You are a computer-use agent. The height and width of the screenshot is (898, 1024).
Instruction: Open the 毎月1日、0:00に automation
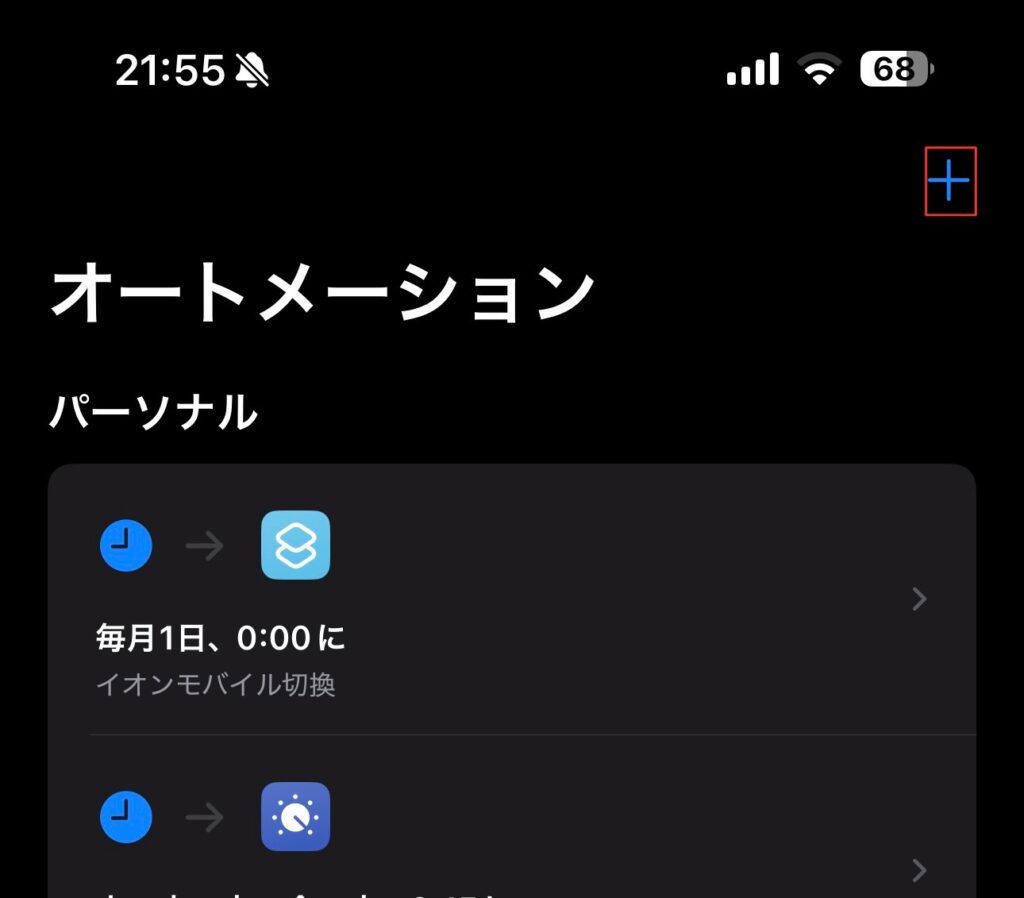[510, 600]
